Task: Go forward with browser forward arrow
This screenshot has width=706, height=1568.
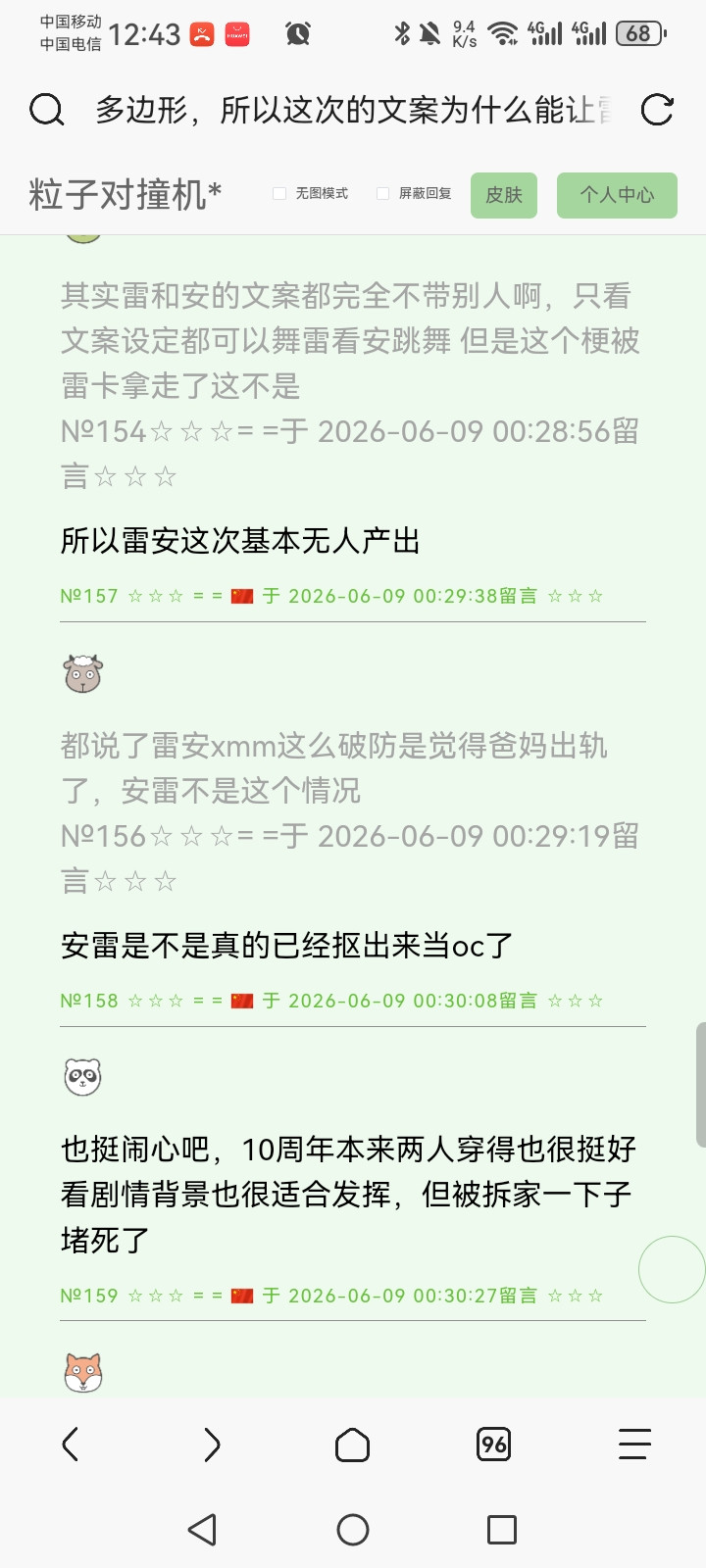Action: click(x=212, y=1445)
